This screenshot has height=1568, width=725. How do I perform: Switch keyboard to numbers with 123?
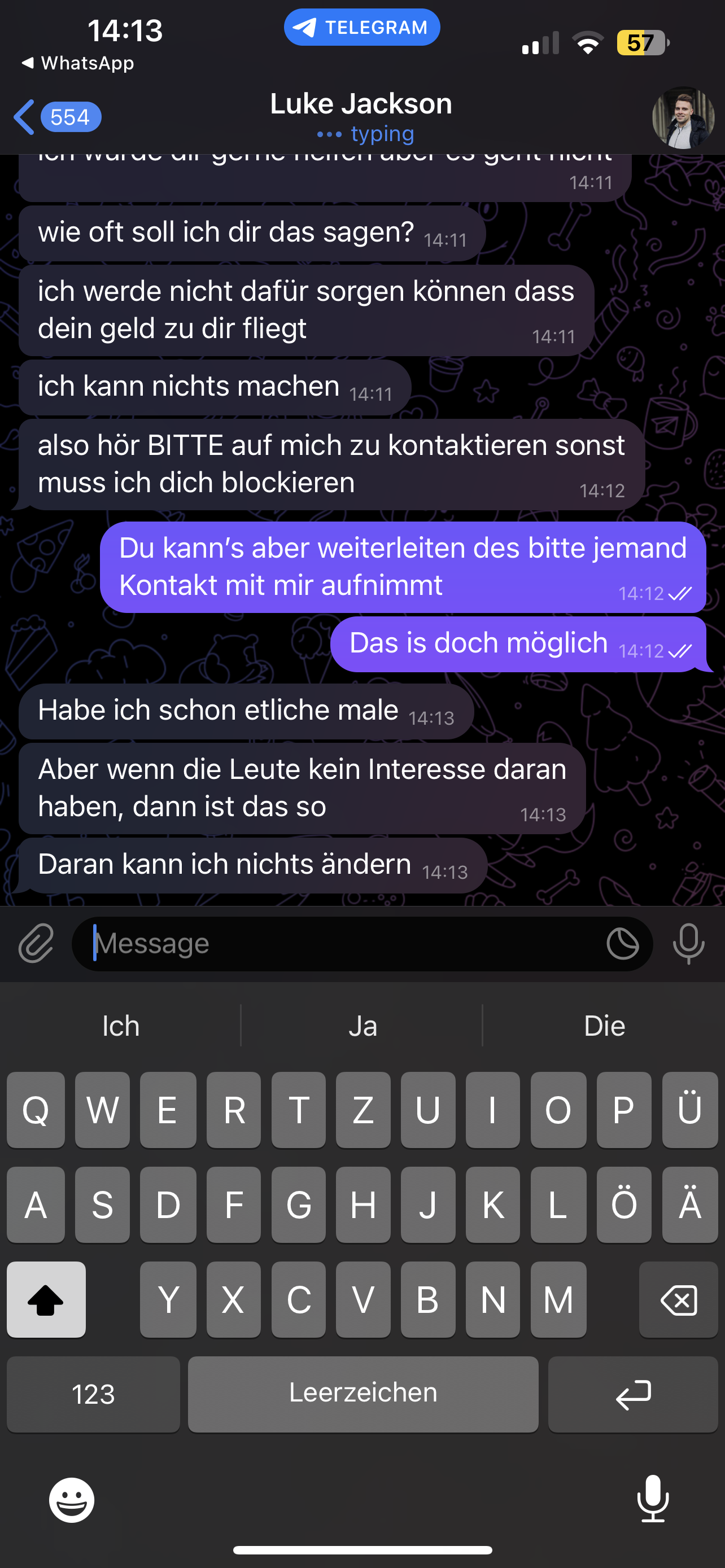click(93, 1394)
